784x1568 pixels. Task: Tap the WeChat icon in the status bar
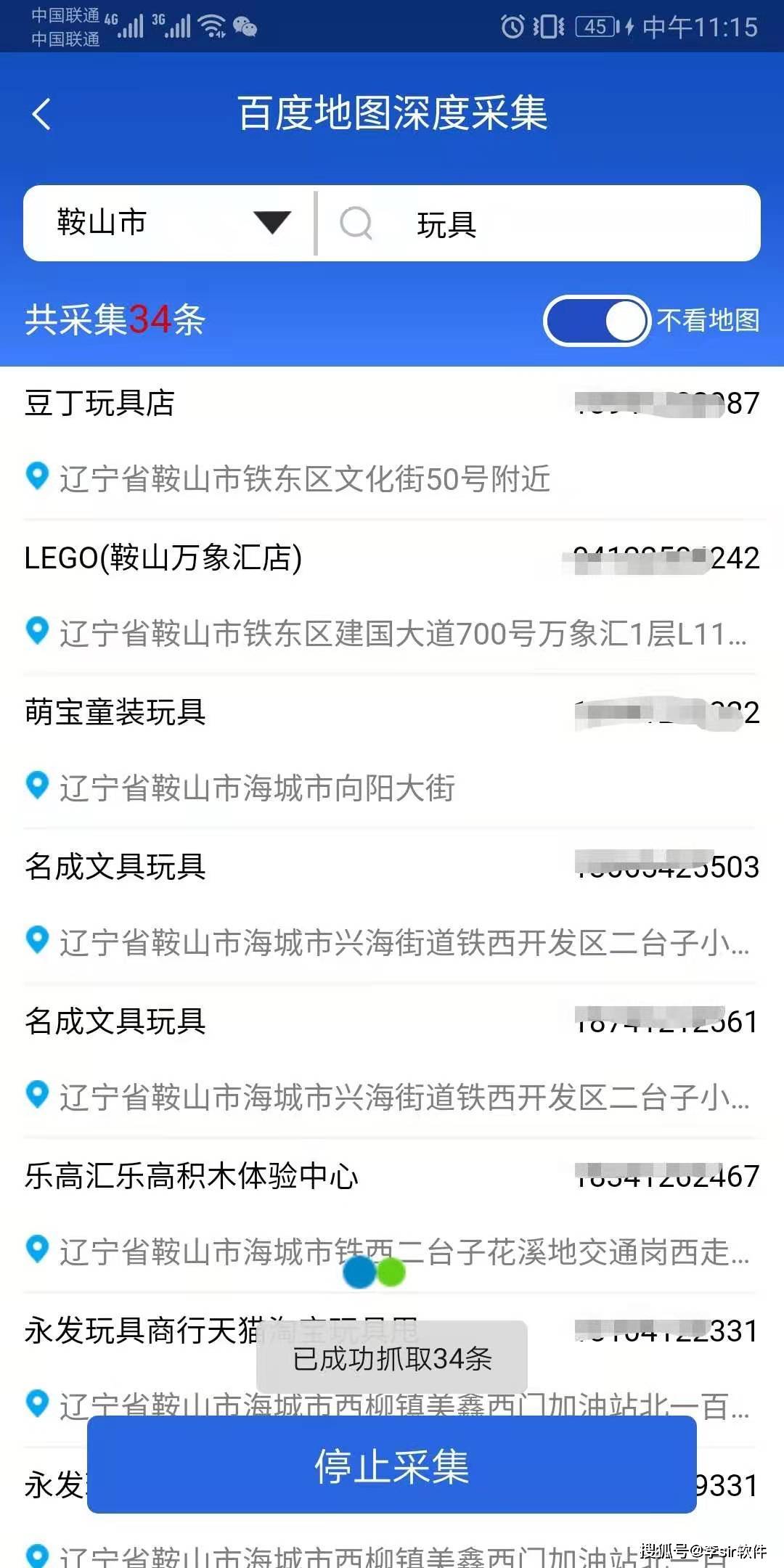245,28
